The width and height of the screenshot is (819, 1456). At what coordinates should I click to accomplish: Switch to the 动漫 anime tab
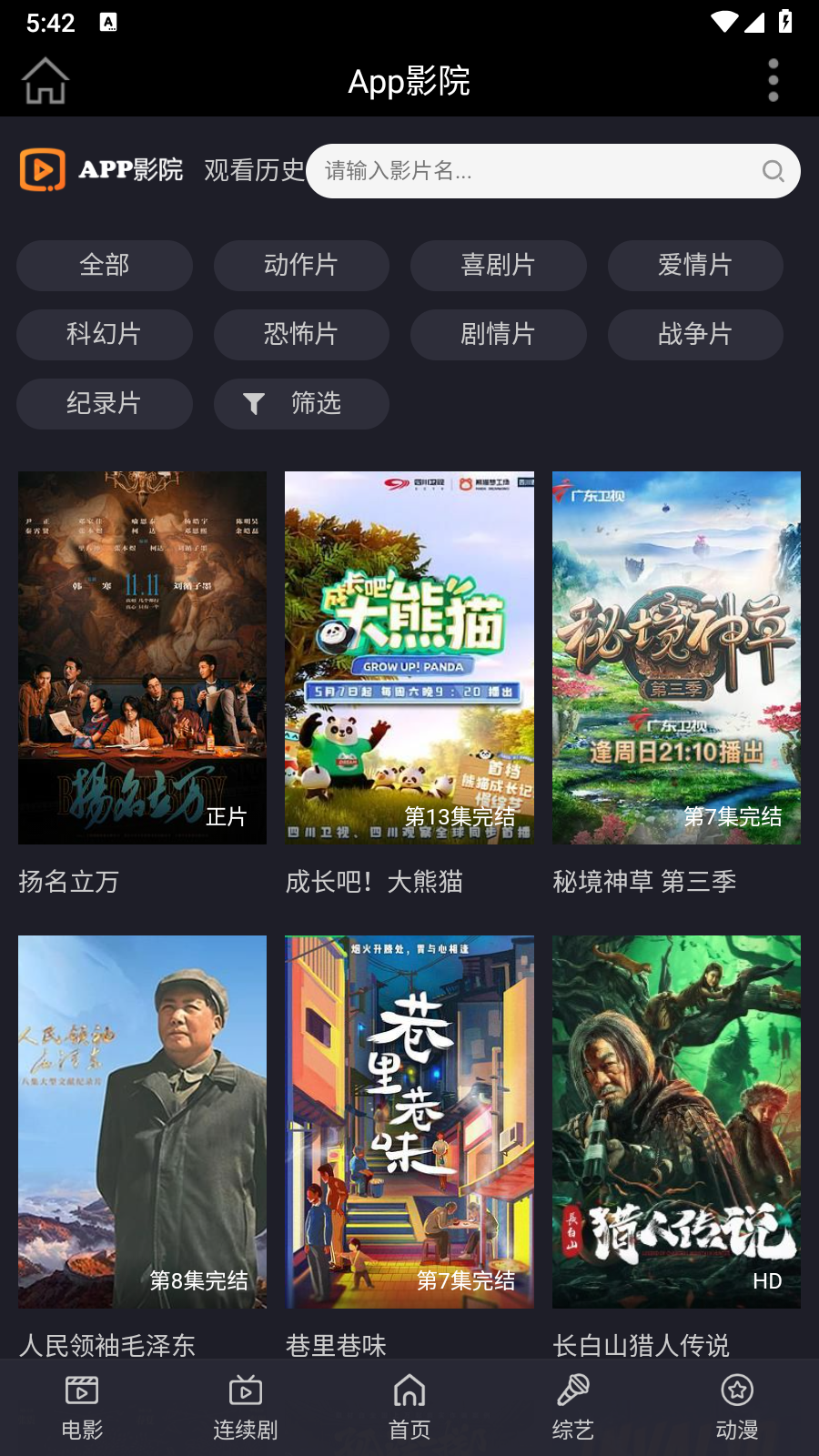(737, 1408)
